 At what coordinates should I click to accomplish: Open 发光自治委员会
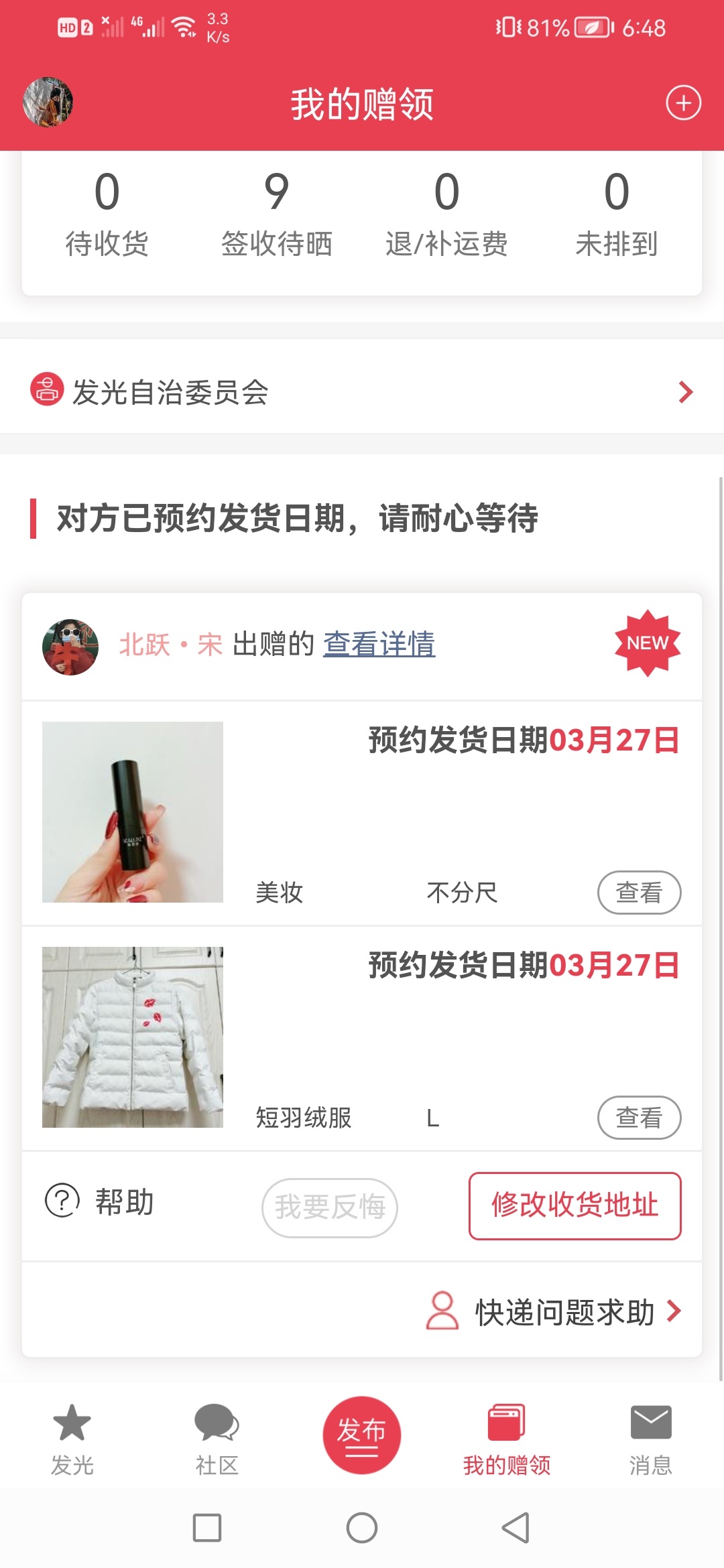pos(362,392)
